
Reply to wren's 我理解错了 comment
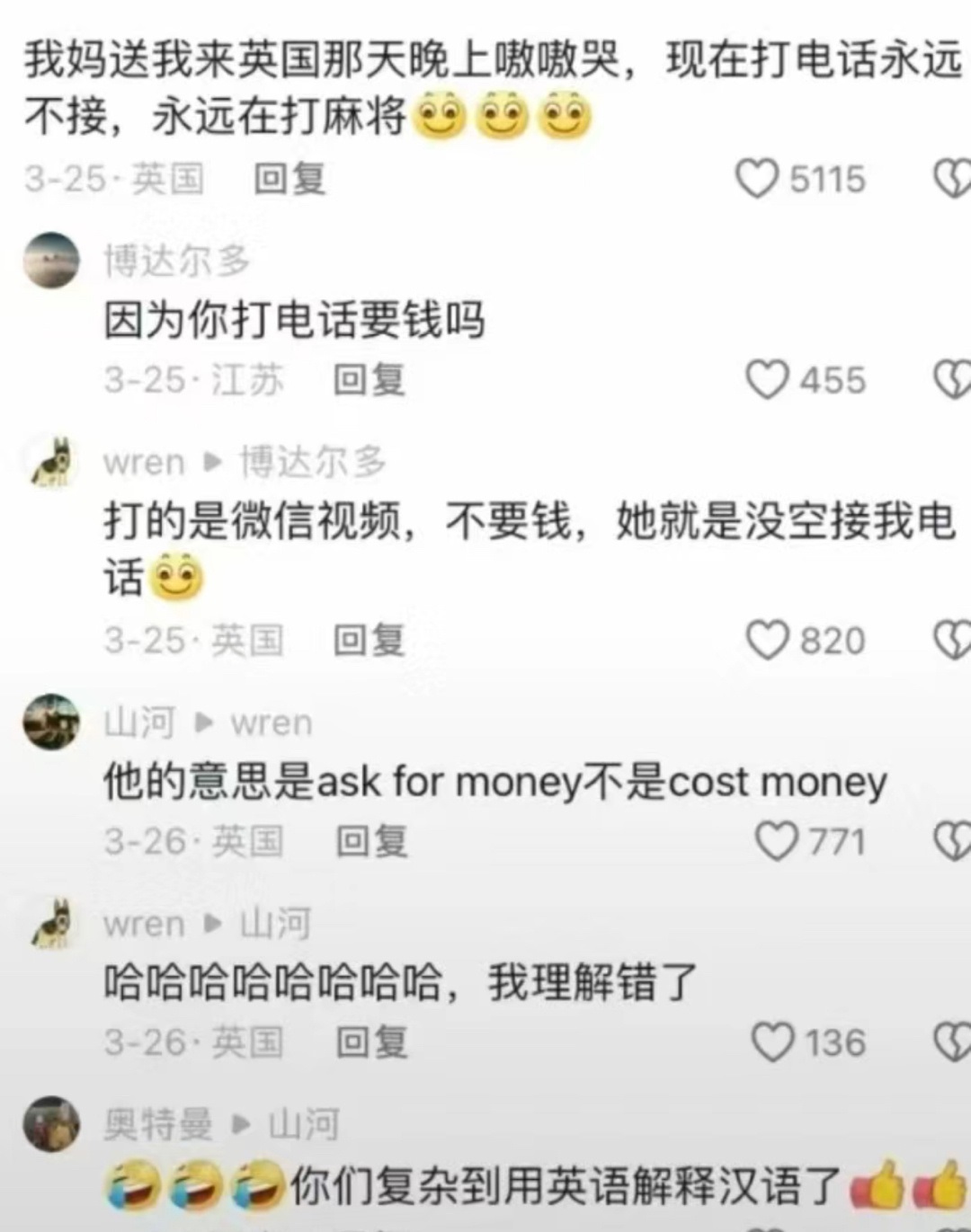point(371,1042)
